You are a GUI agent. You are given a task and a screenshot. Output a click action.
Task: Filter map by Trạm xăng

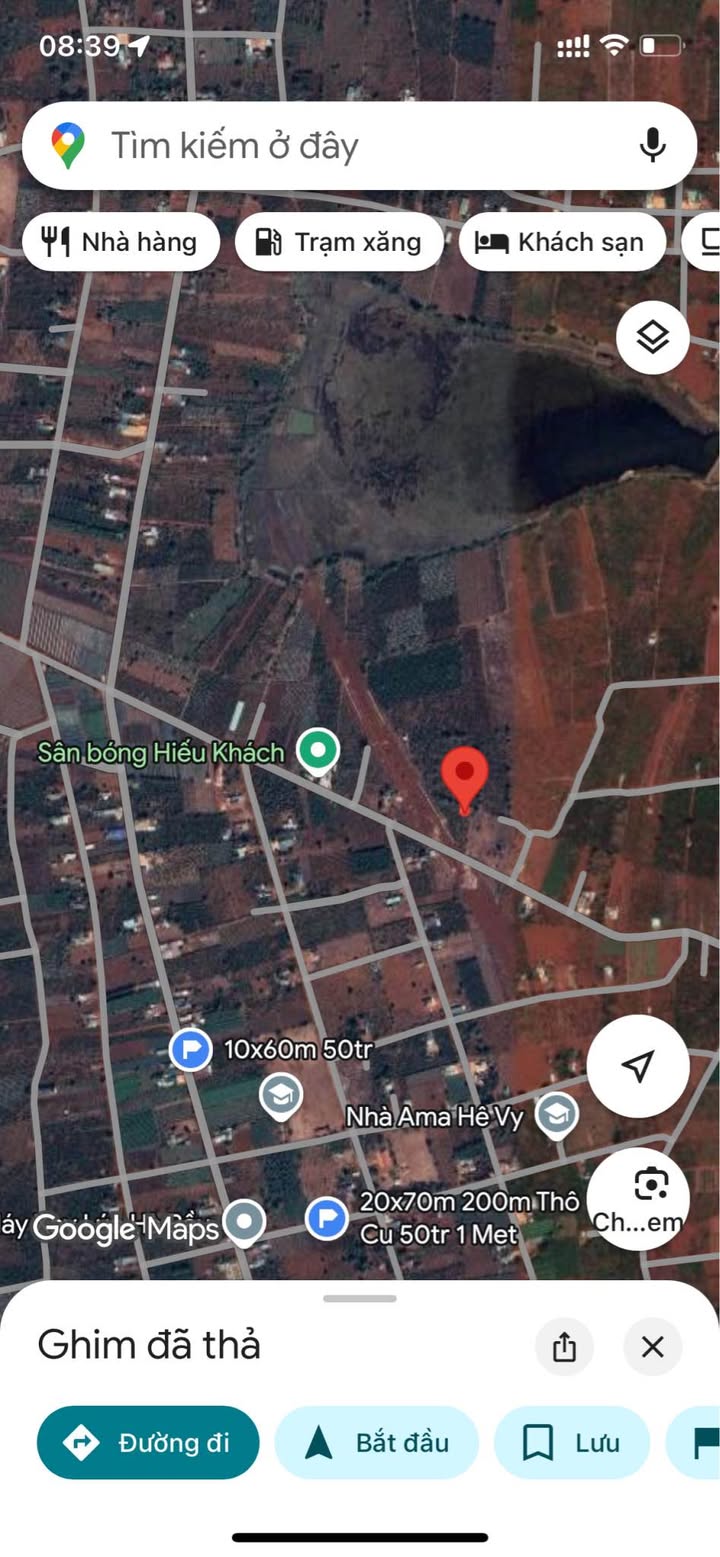(338, 242)
